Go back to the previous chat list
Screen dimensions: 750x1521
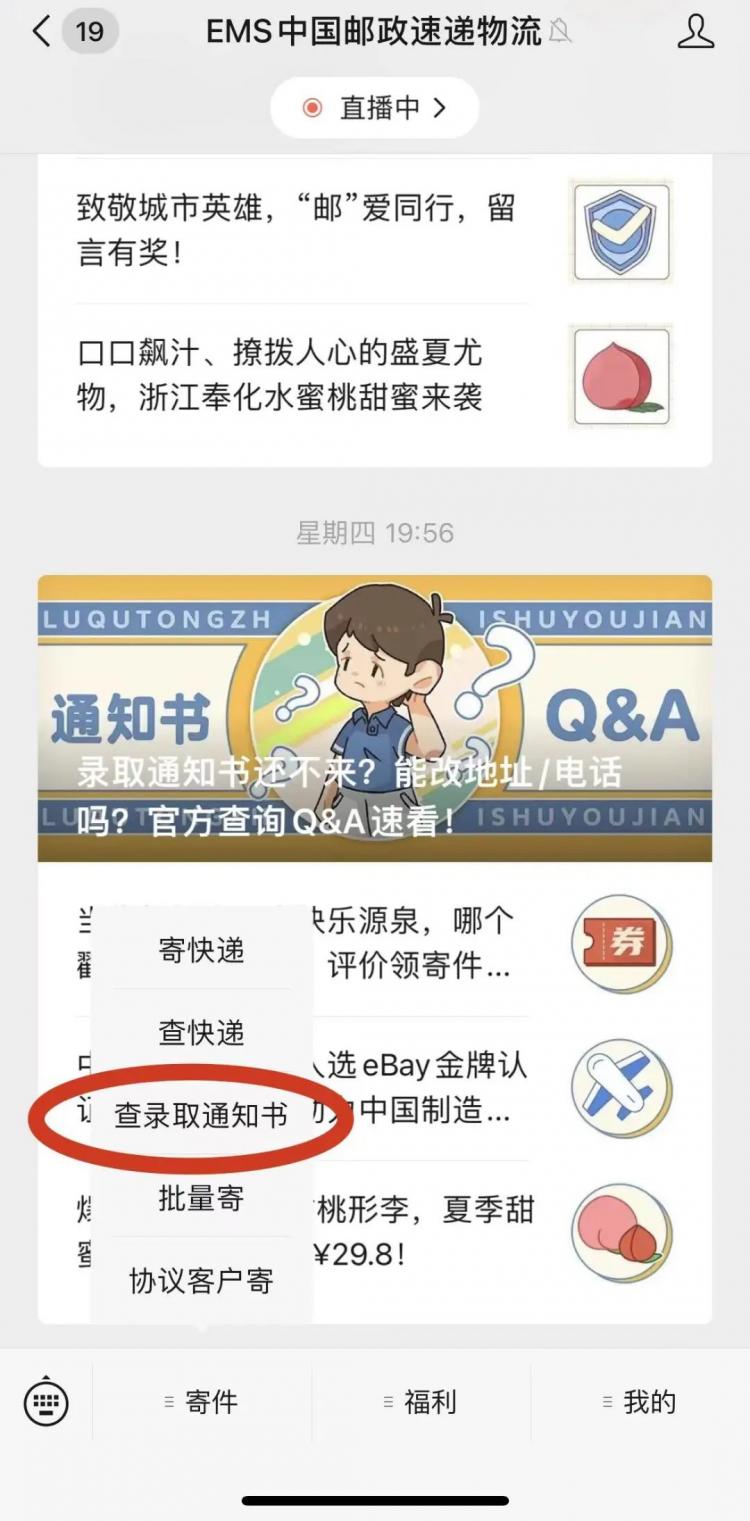pos(40,32)
